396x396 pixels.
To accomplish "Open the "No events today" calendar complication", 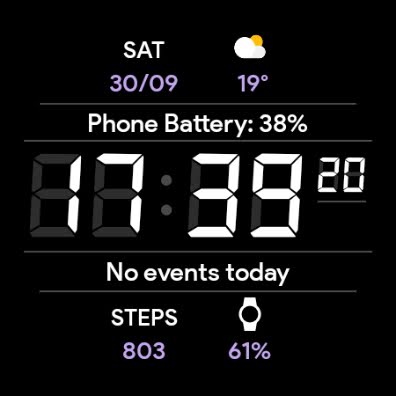I will 197,273.
